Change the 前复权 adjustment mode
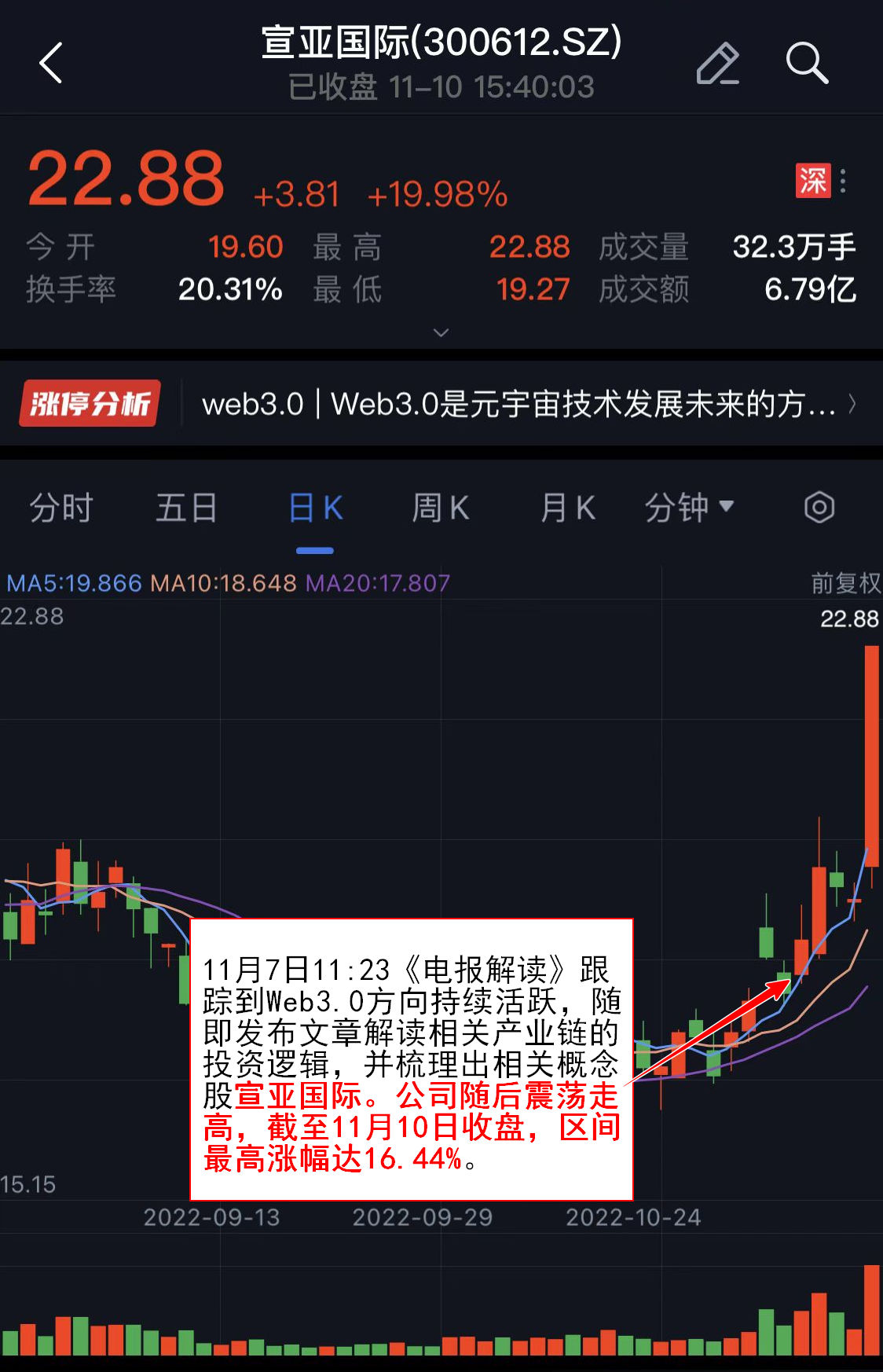This screenshot has height=1372, width=883. tap(845, 583)
